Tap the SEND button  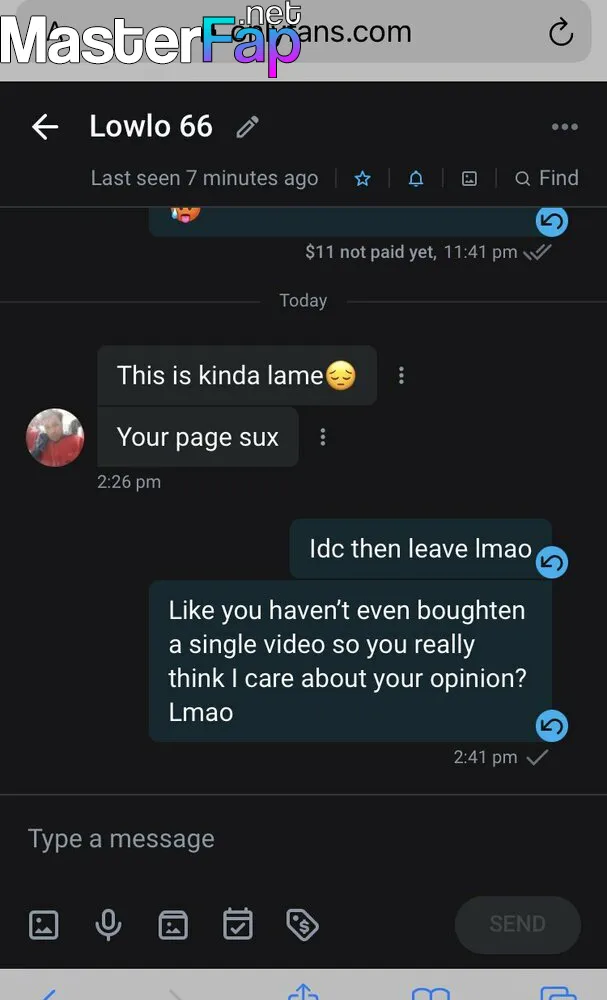tap(518, 924)
